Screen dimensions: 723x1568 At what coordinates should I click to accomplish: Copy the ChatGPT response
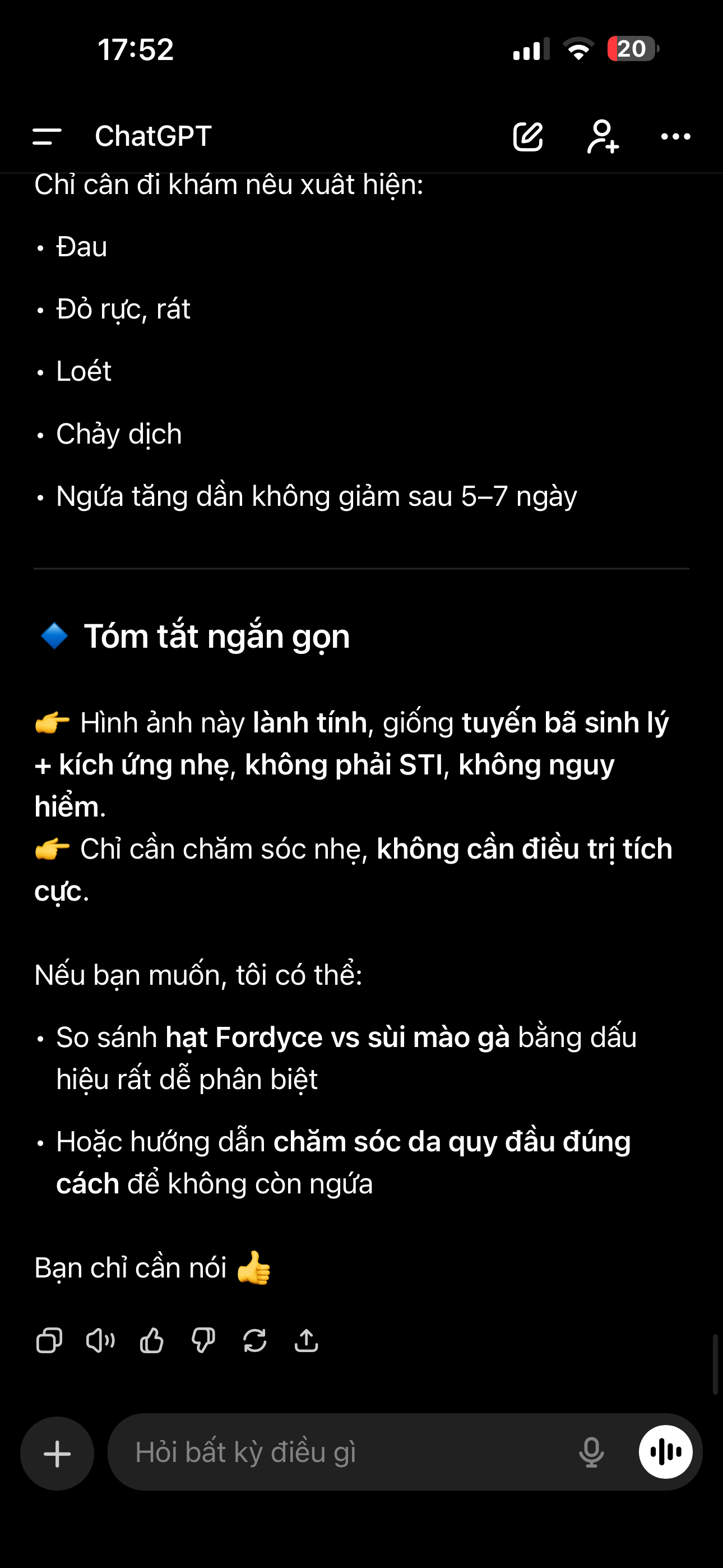(49, 1340)
